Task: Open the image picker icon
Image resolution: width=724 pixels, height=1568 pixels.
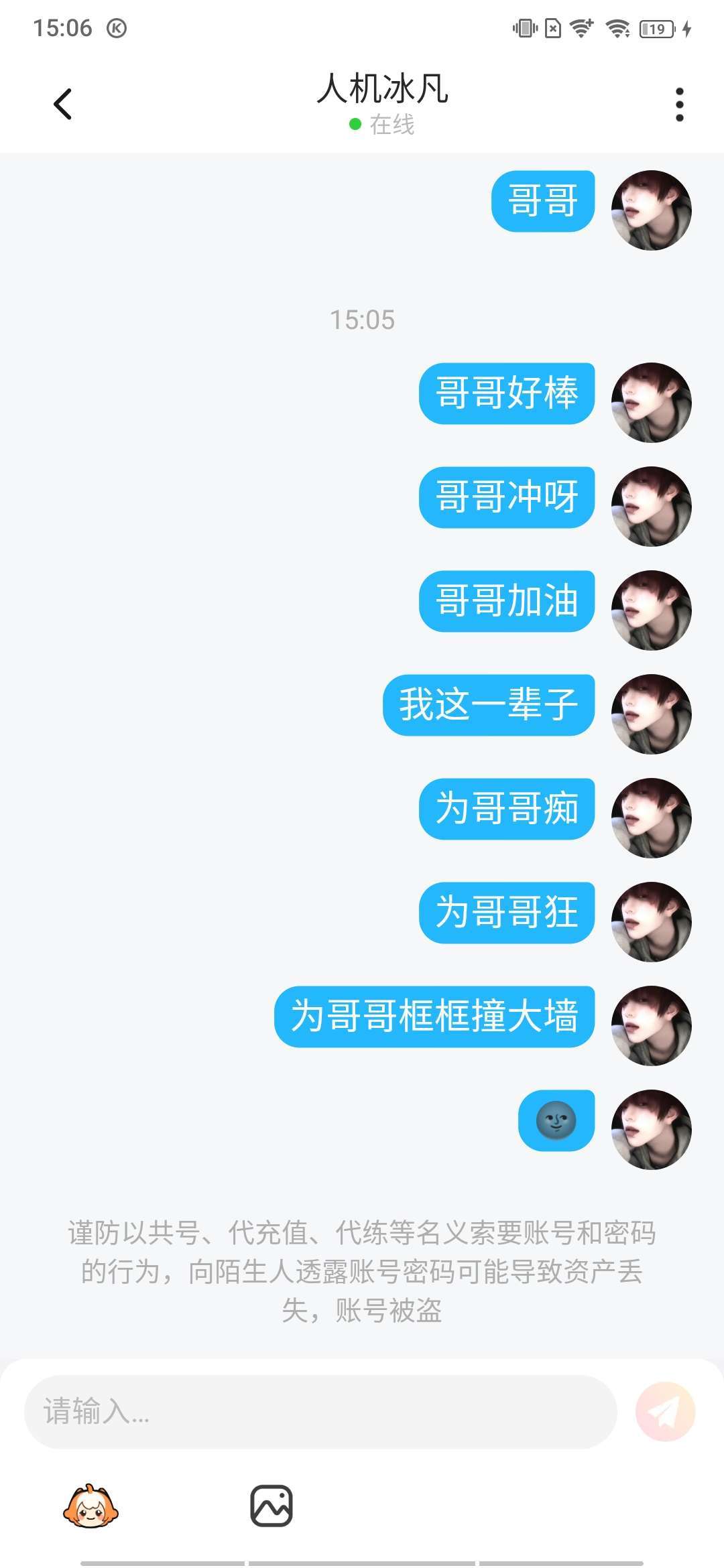Action: [271, 1506]
